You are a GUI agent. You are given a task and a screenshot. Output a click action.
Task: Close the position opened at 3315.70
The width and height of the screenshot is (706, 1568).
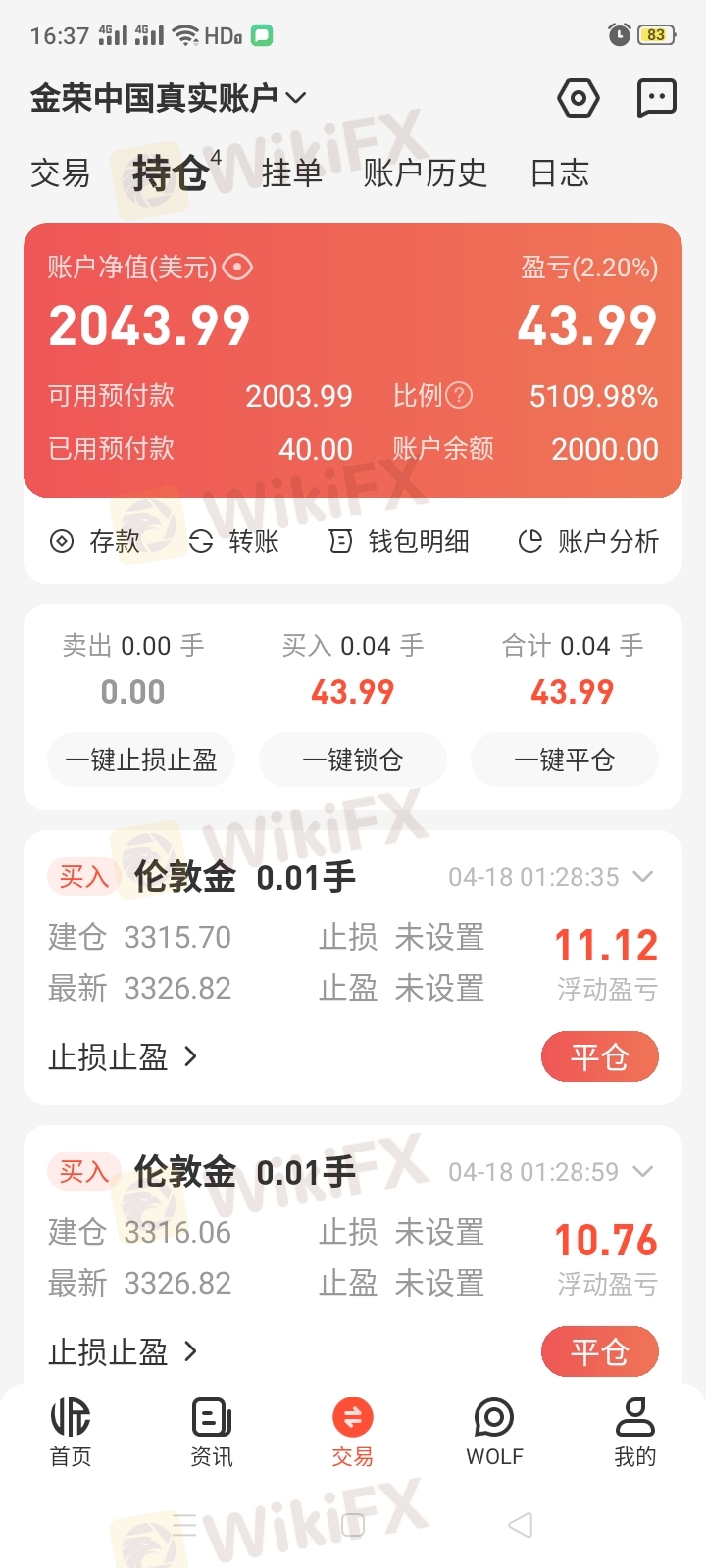pos(600,1056)
